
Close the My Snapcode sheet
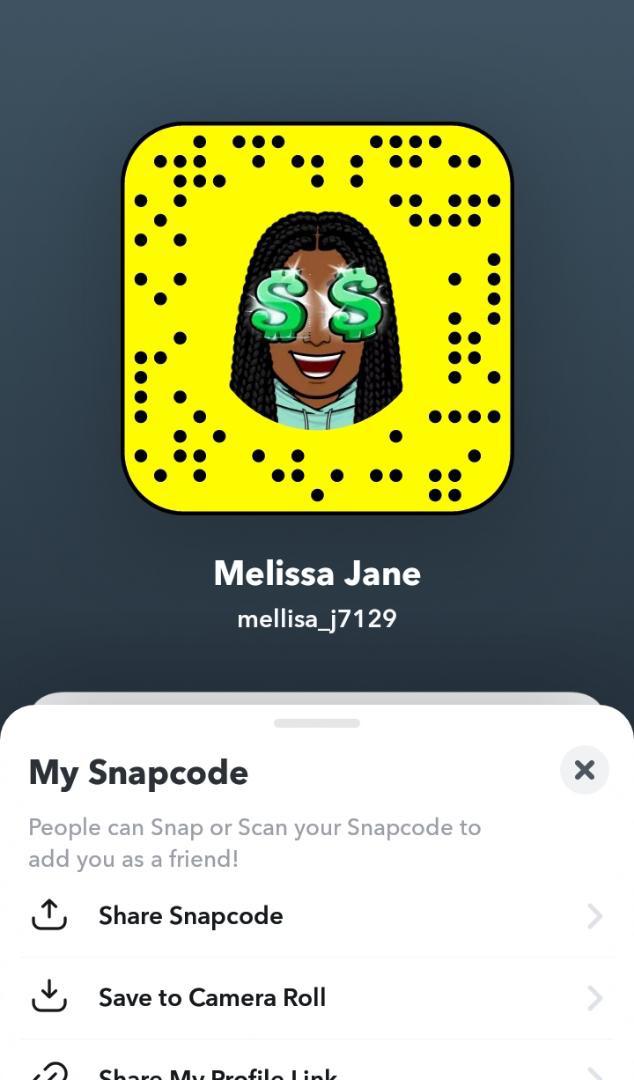click(584, 770)
